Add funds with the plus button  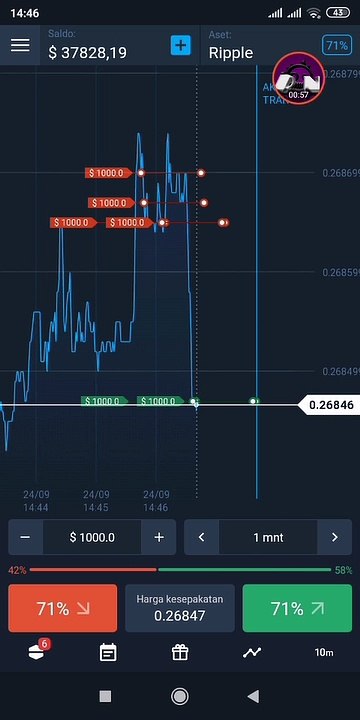180,45
